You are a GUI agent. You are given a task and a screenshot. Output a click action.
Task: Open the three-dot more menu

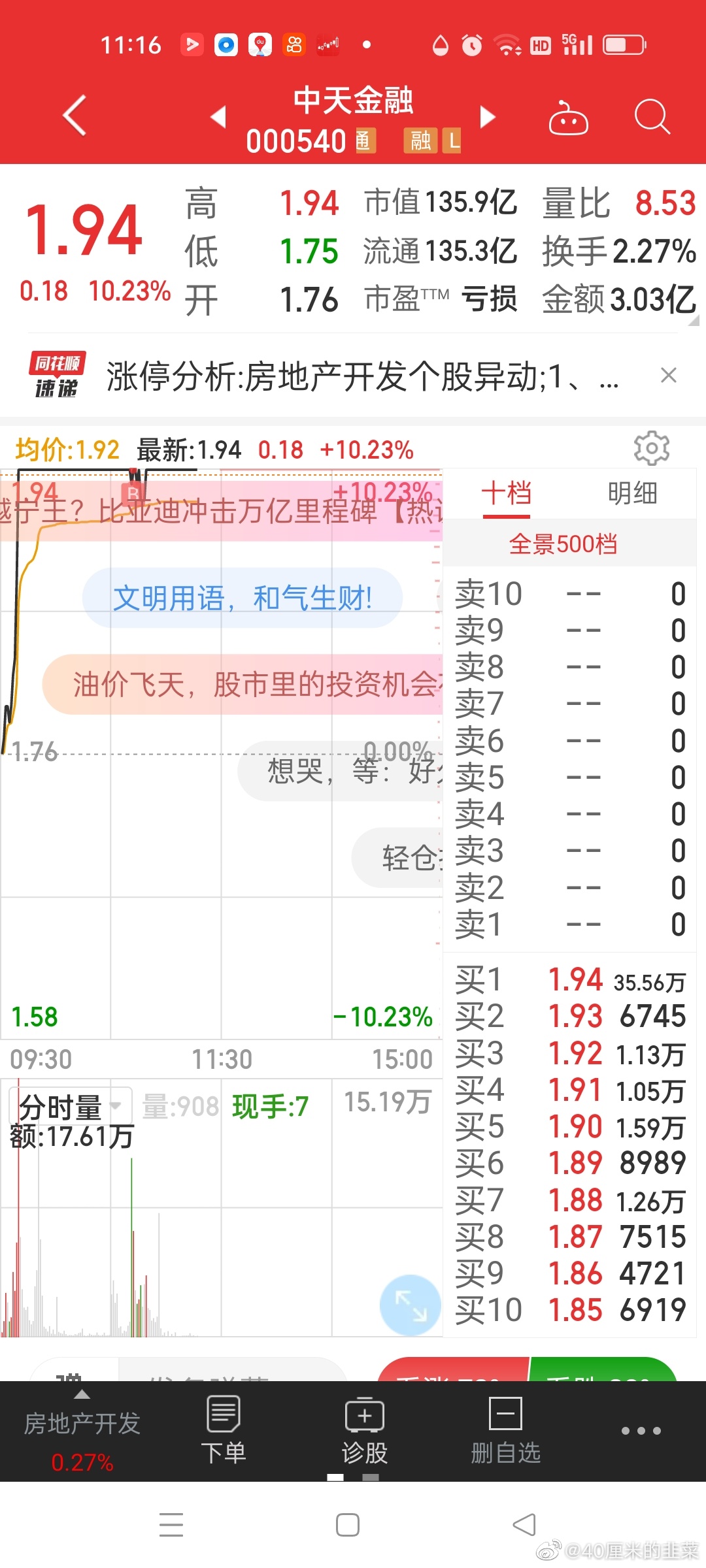pyautogui.click(x=641, y=1431)
